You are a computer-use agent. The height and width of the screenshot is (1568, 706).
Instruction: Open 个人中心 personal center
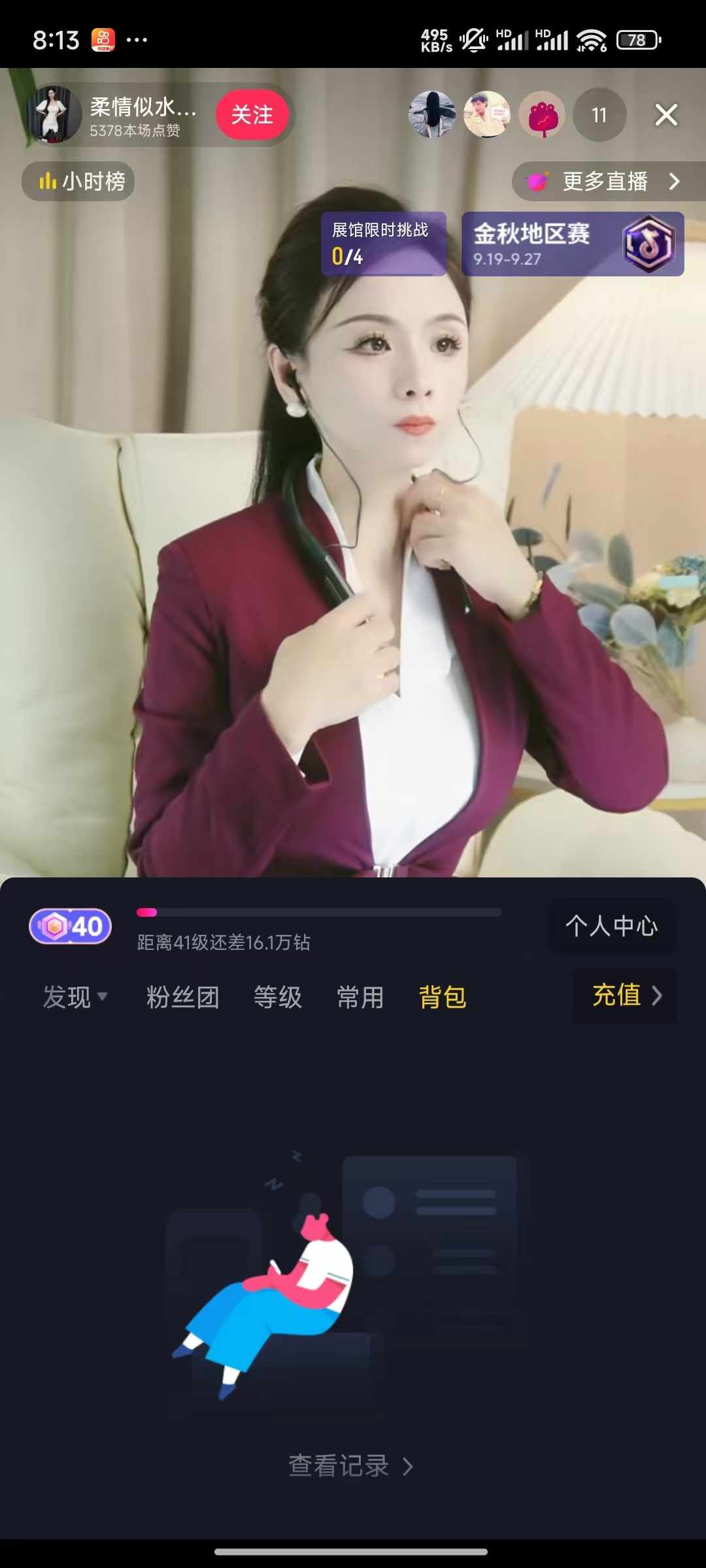coord(611,925)
